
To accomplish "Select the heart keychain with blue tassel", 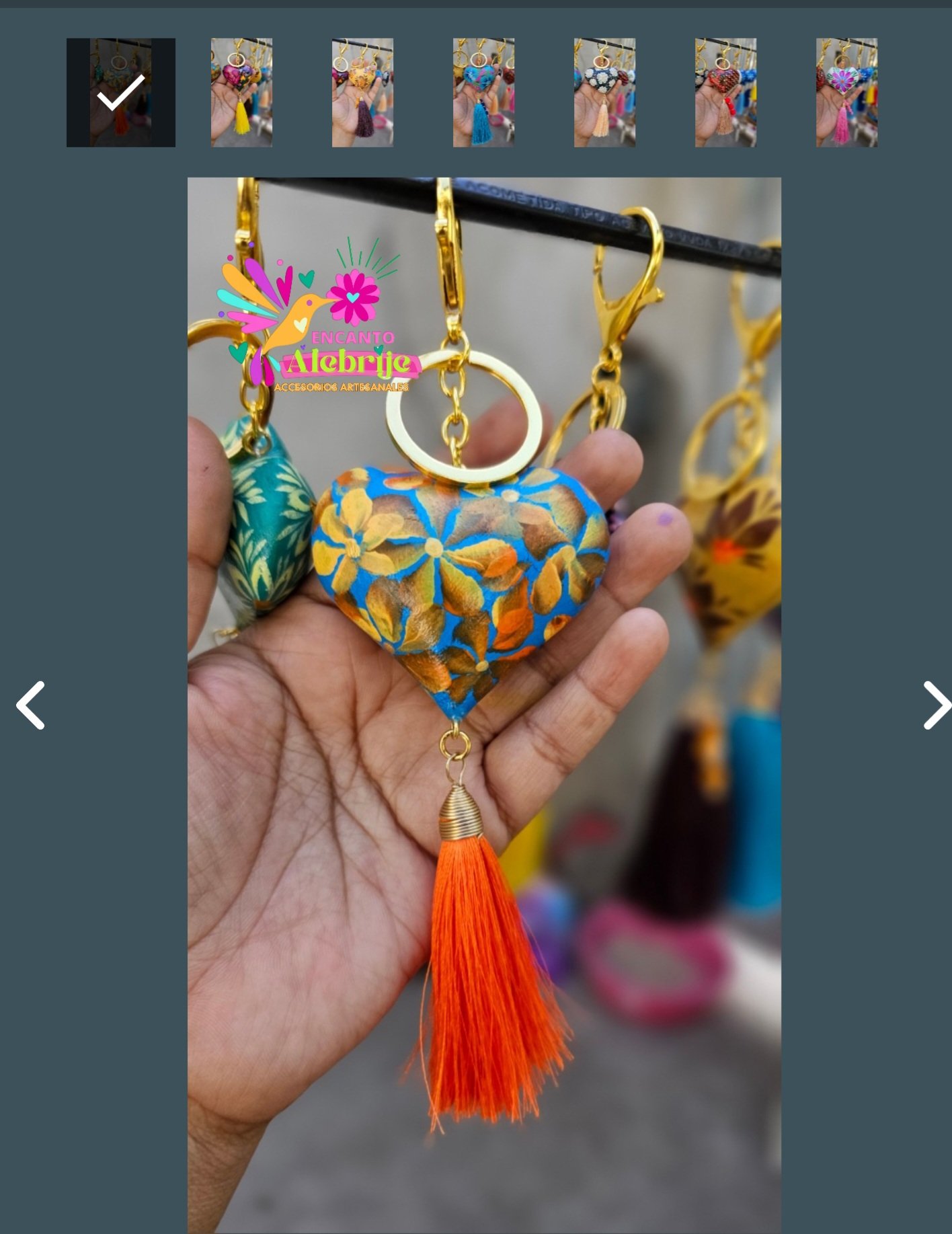I will coord(483,93).
